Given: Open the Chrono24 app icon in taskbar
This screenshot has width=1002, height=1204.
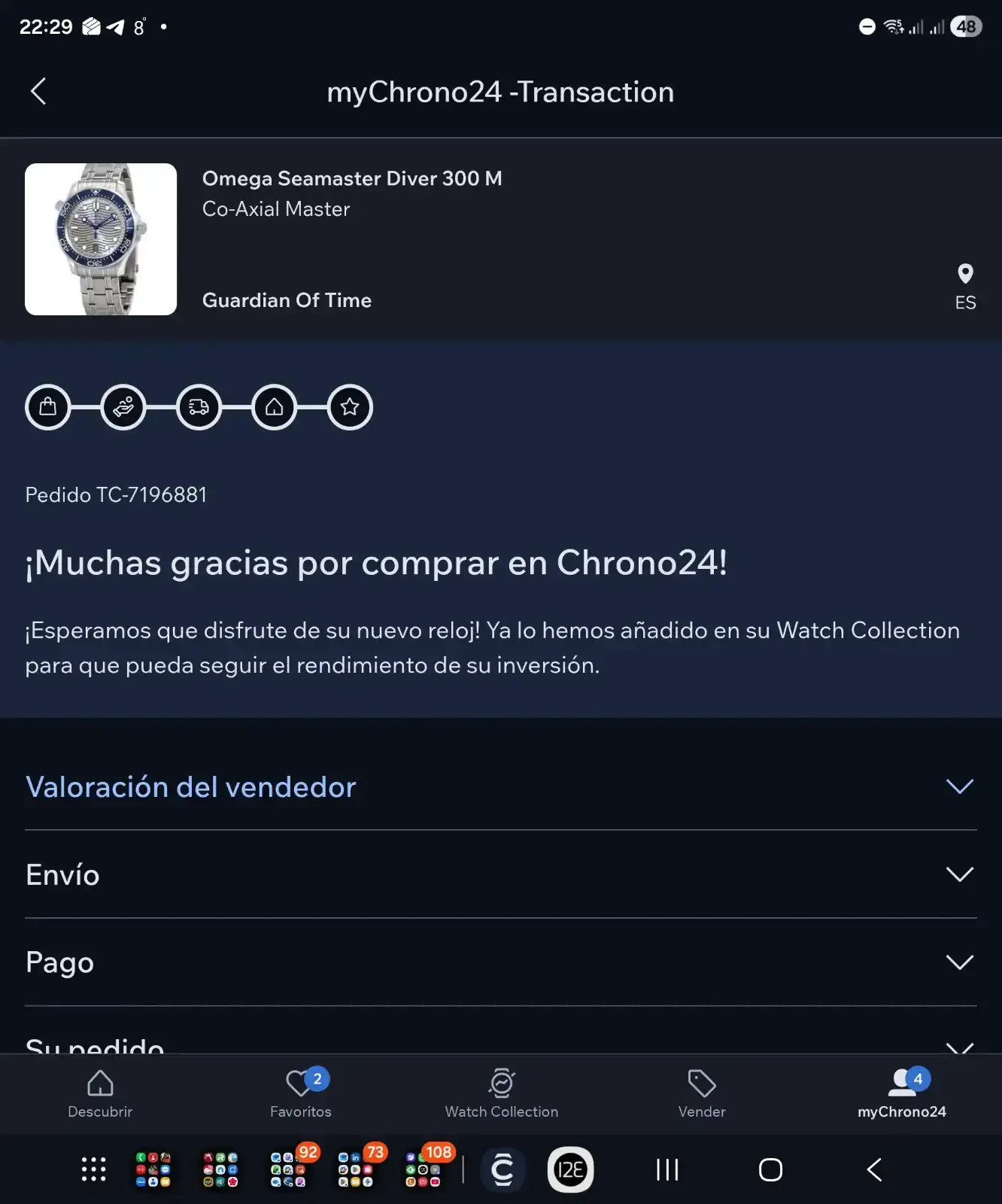Looking at the screenshot, I should click(x=503, y=1169).
